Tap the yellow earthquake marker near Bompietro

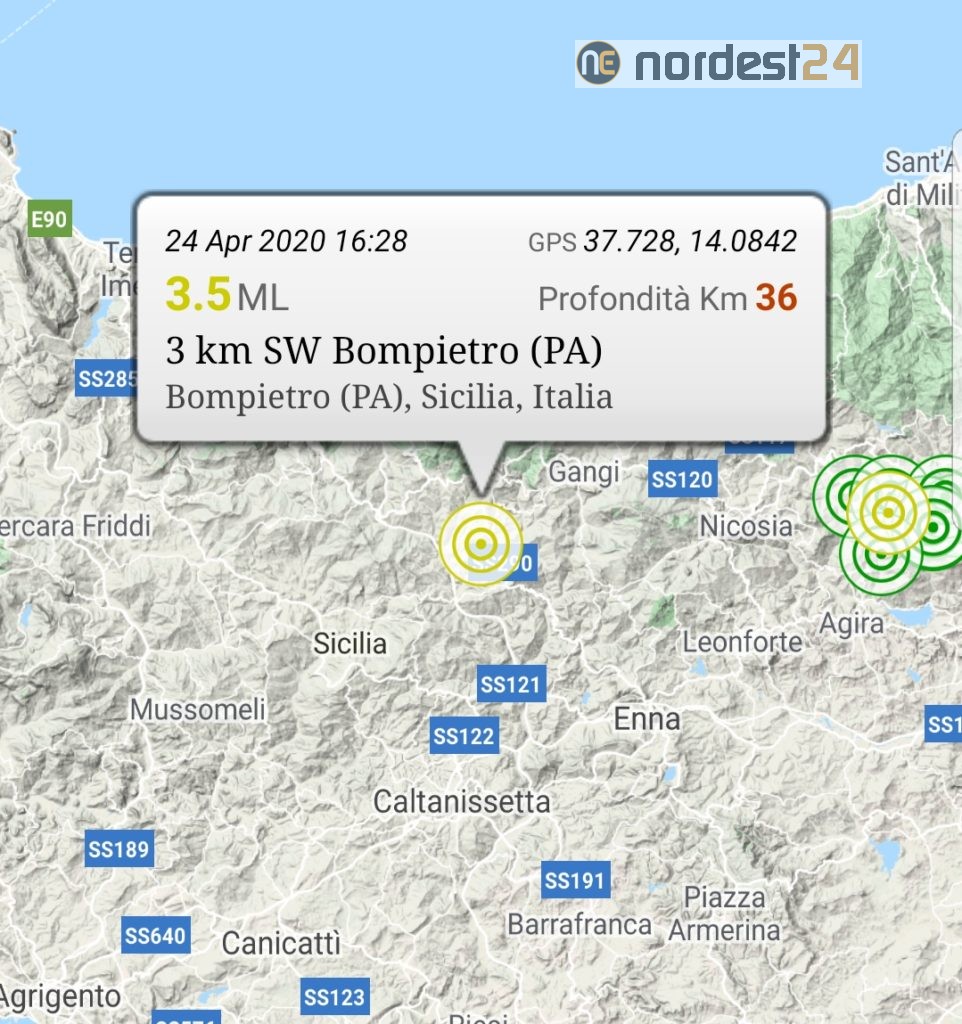tap(481, 544)
